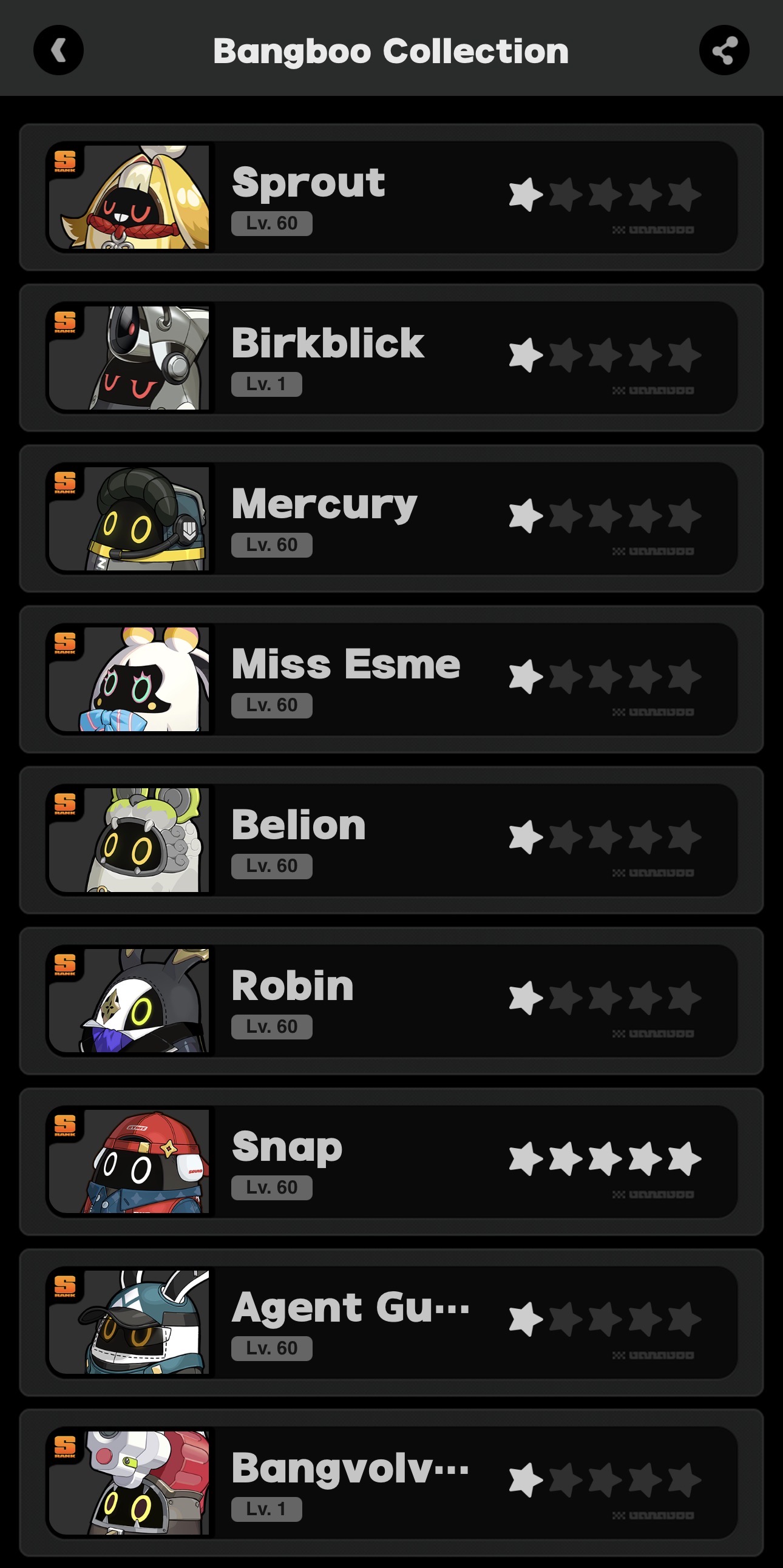783x1568 pixels.
Task: Open the five-star Snap card
Action: (x=391, y=1161)
